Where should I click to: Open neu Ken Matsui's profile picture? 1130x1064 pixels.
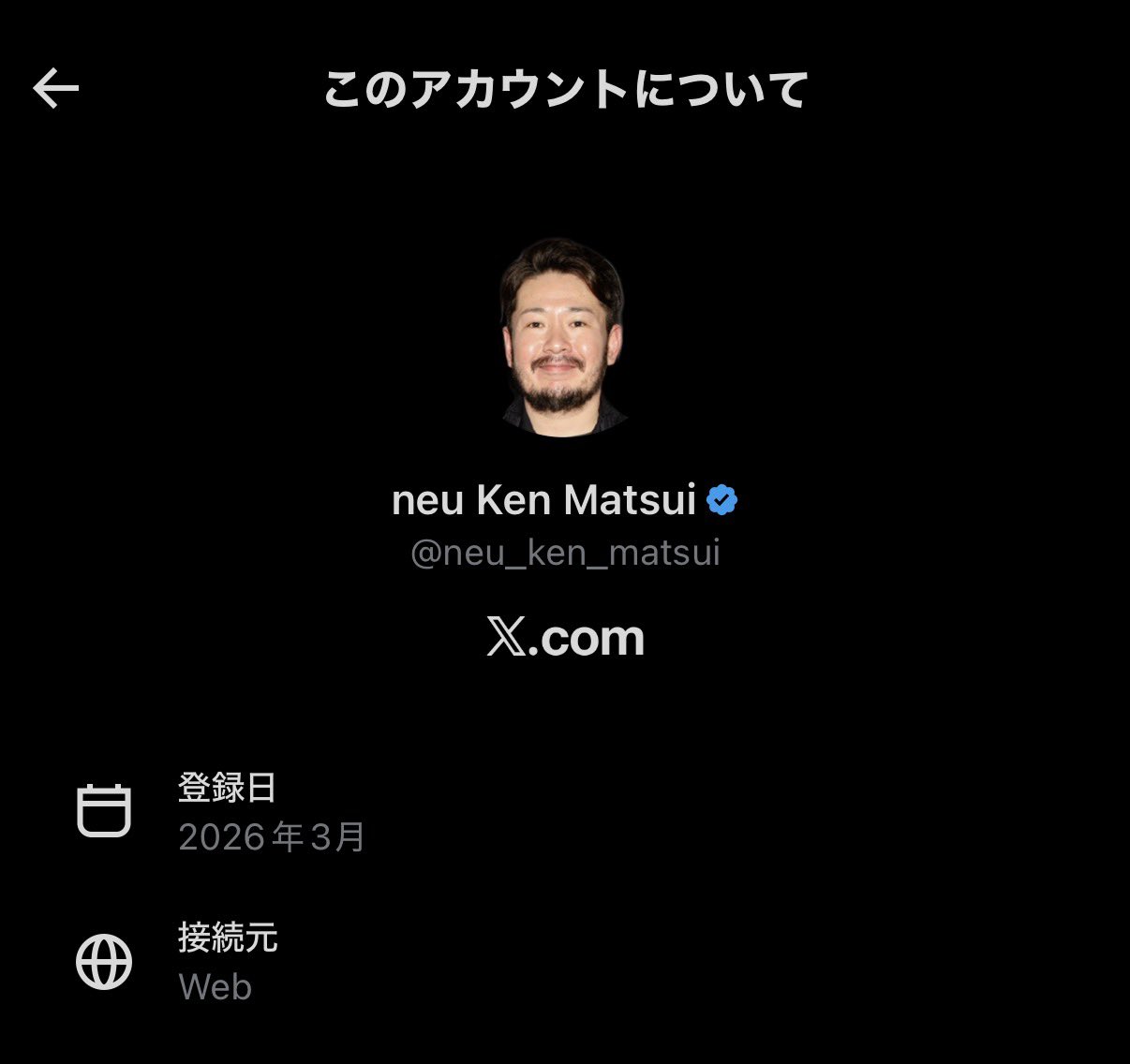[563, 337]
